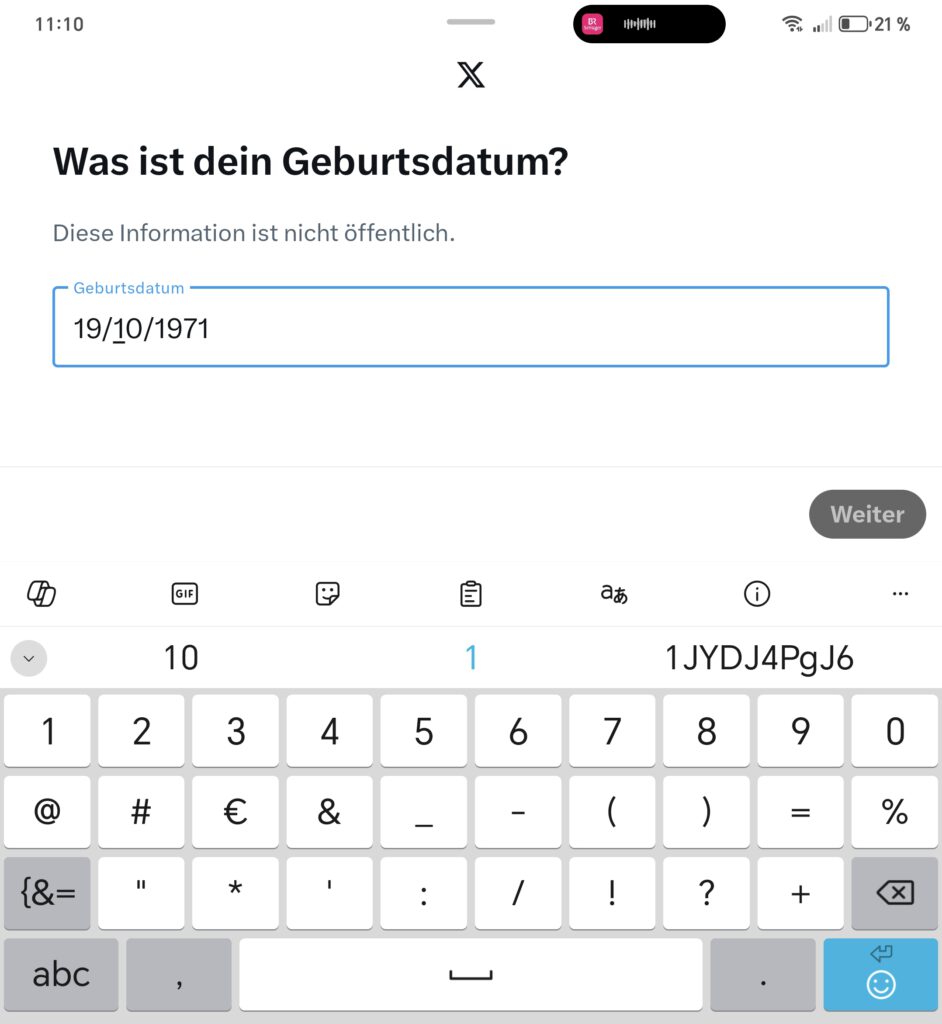This screenshot has height=1024, width=942.
Task: Open the keyboard translate tool
Action: (x=614, y=594)
